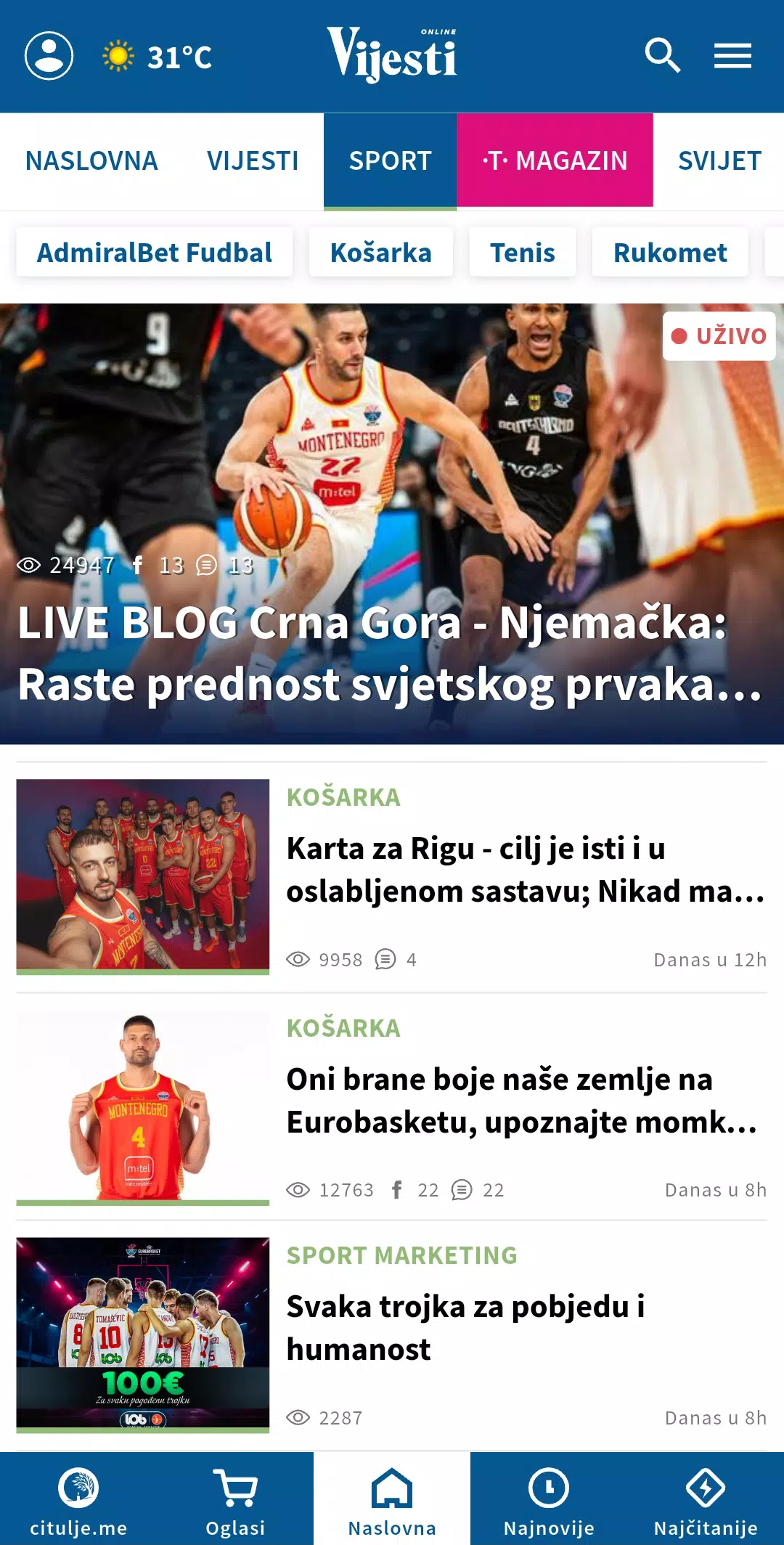Screen dimensions: 784x1545
Task: Open the Košarka category filter
Action: coord(381,252)
